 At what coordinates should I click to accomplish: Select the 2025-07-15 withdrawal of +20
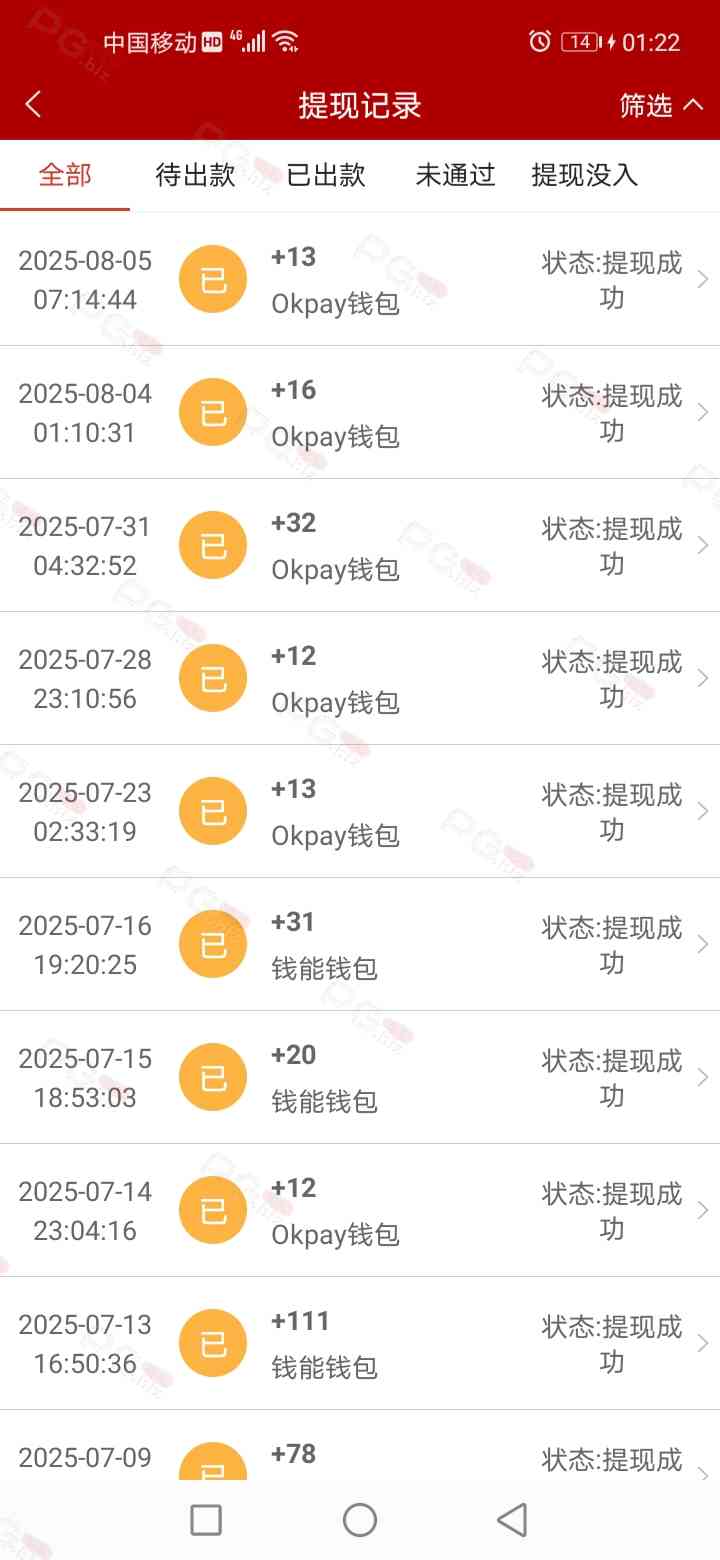click(x=360, y=1077)
